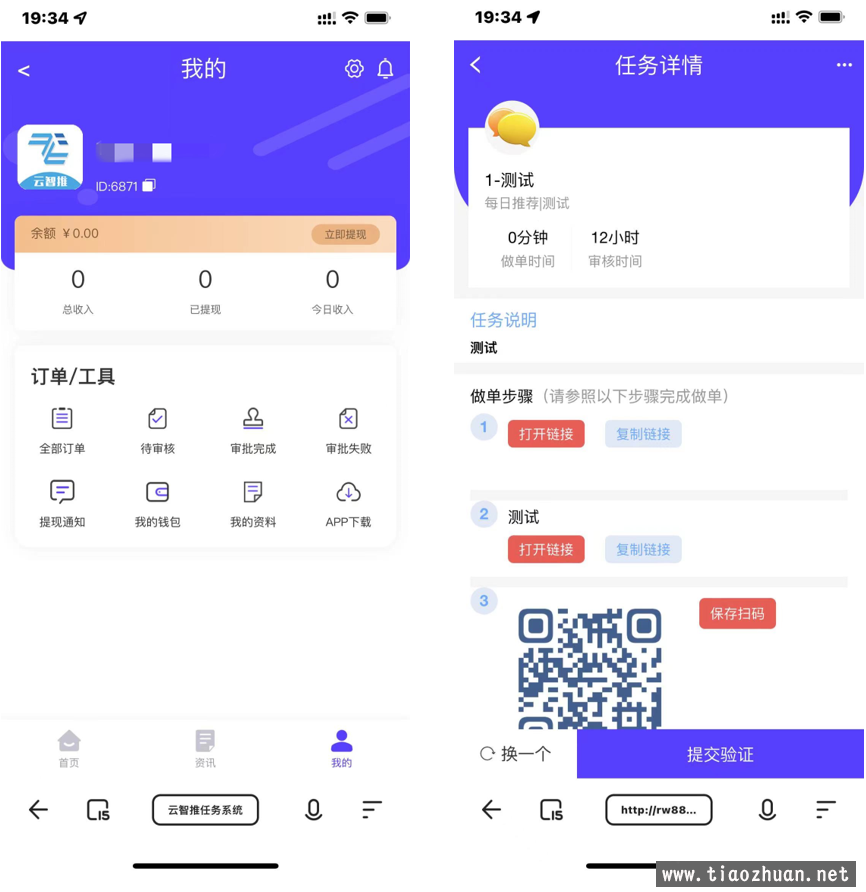
Task: Open 待审核 orders
Action: point(157,430)
